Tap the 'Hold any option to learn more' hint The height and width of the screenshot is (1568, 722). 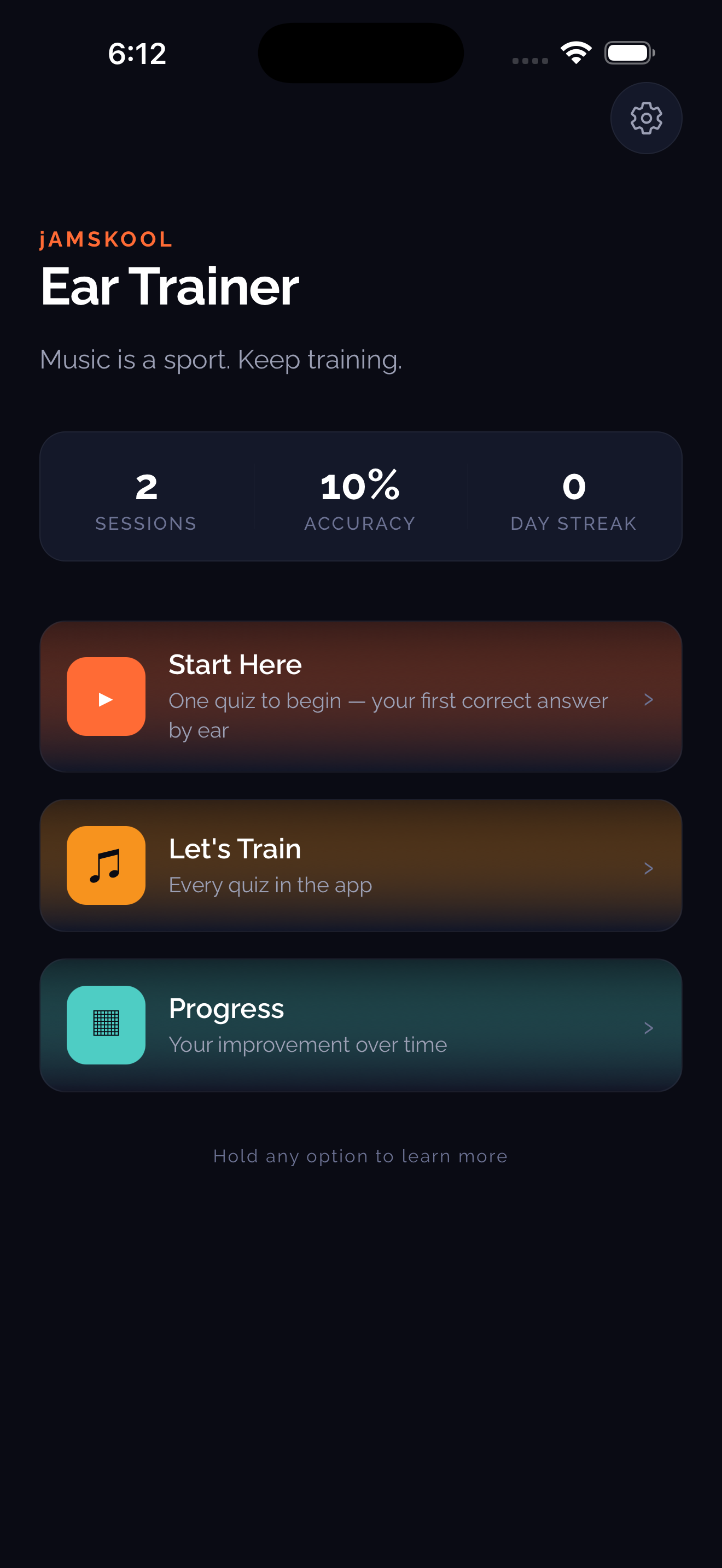coord(360,1155)
